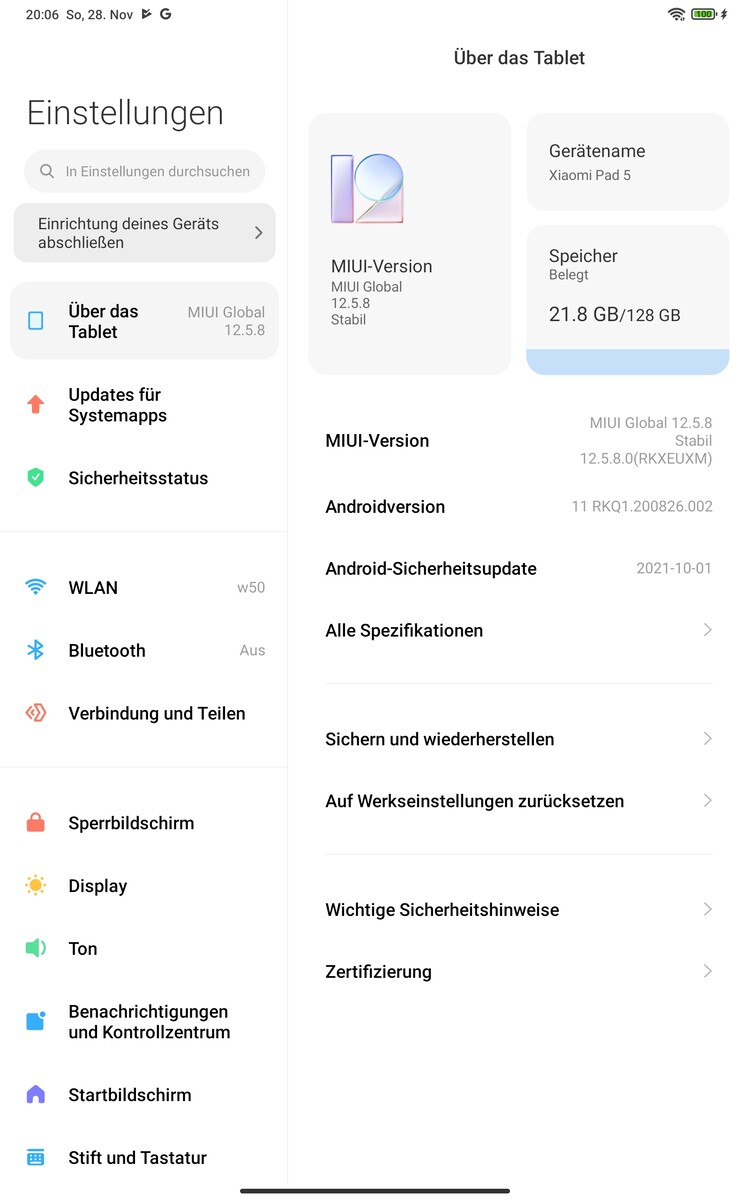Open the Gerätename card
This screenshot has height=1200, width=750.
(628, 162)
